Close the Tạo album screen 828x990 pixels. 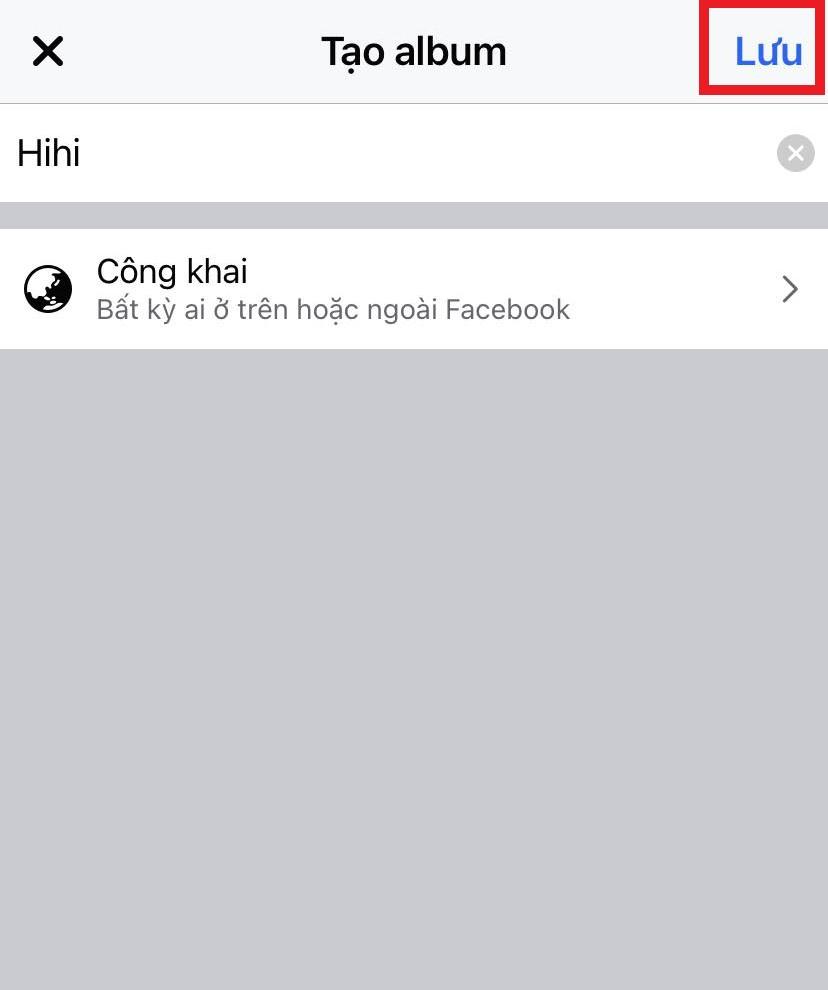(x=48, y=51)
